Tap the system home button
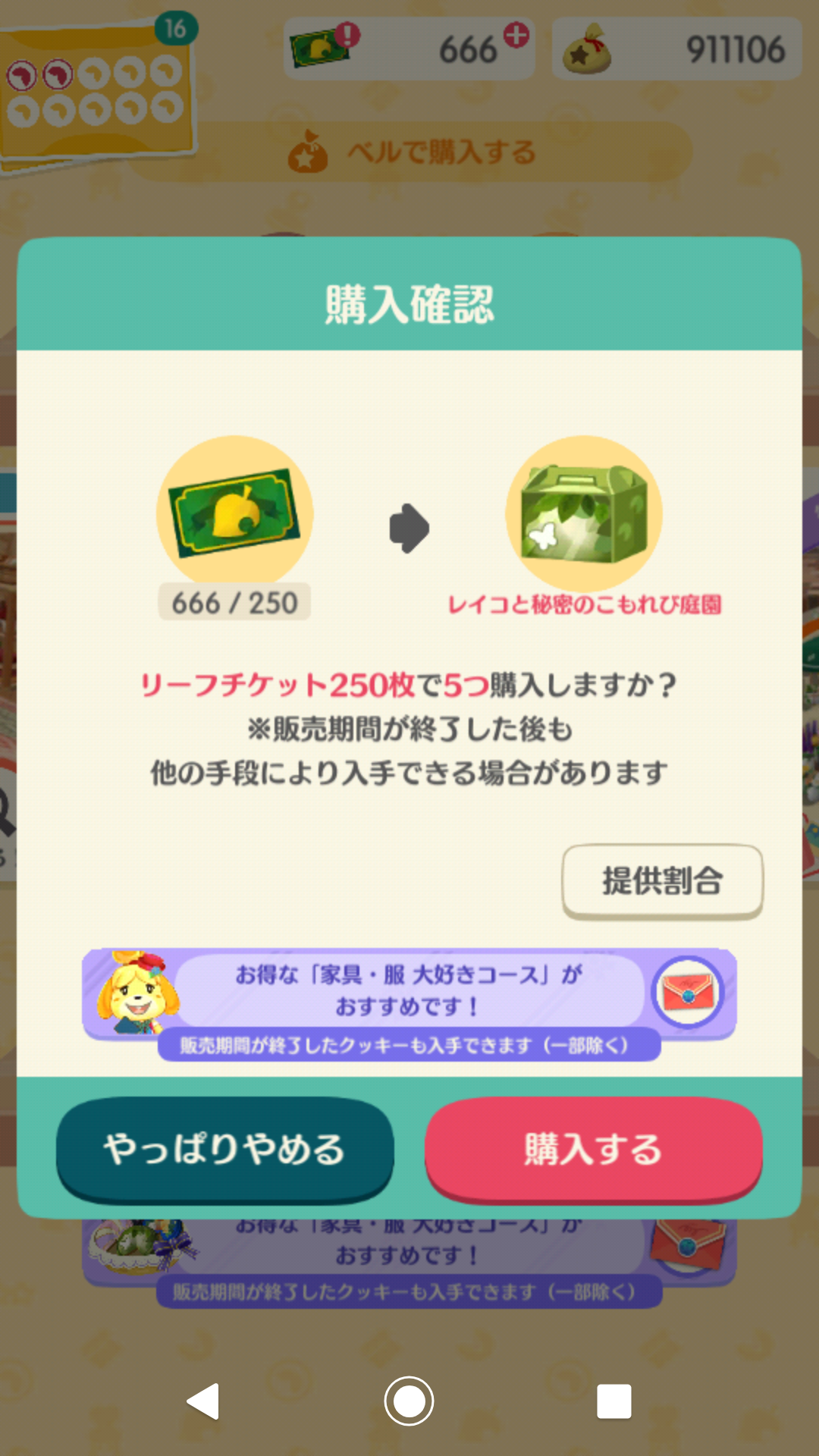Image resolution: width=819 pixels, height=1456 pixels. [409, 1401]
